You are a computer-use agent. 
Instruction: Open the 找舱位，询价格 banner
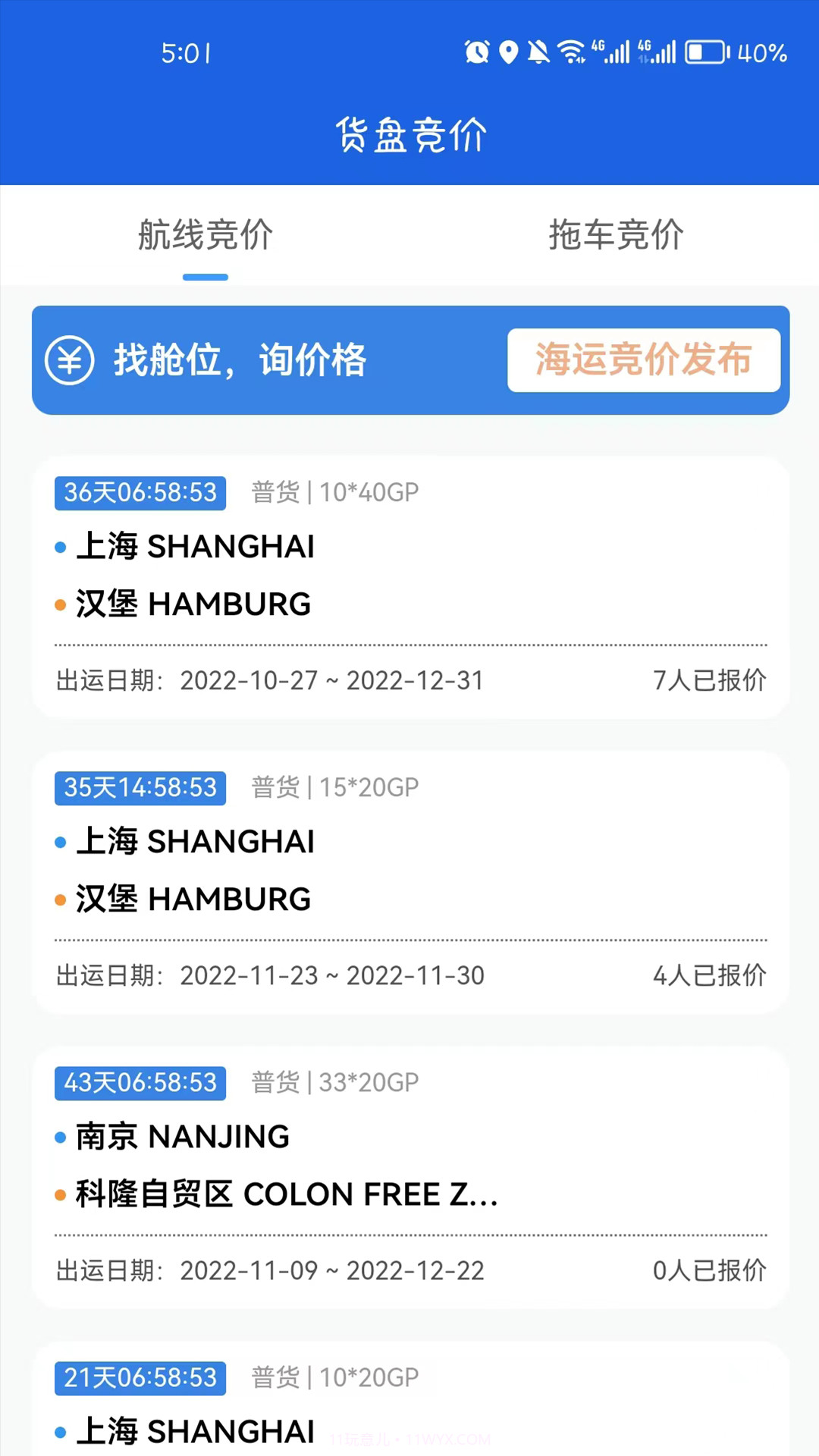click(x=240, y=361)
